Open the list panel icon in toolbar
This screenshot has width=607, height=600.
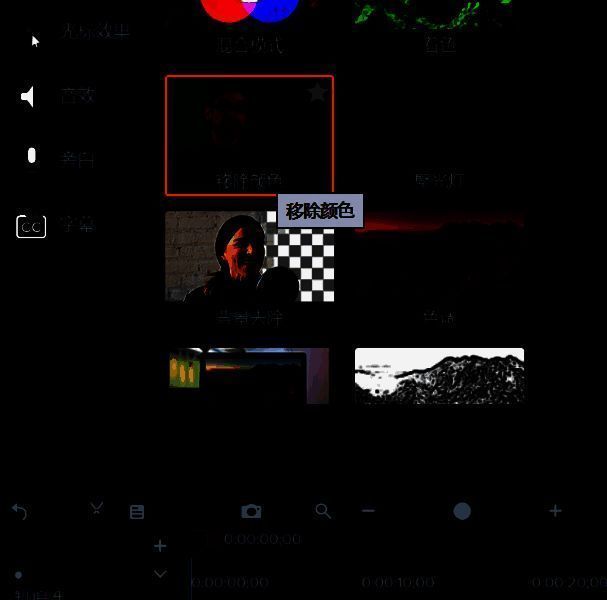point(137,512)
